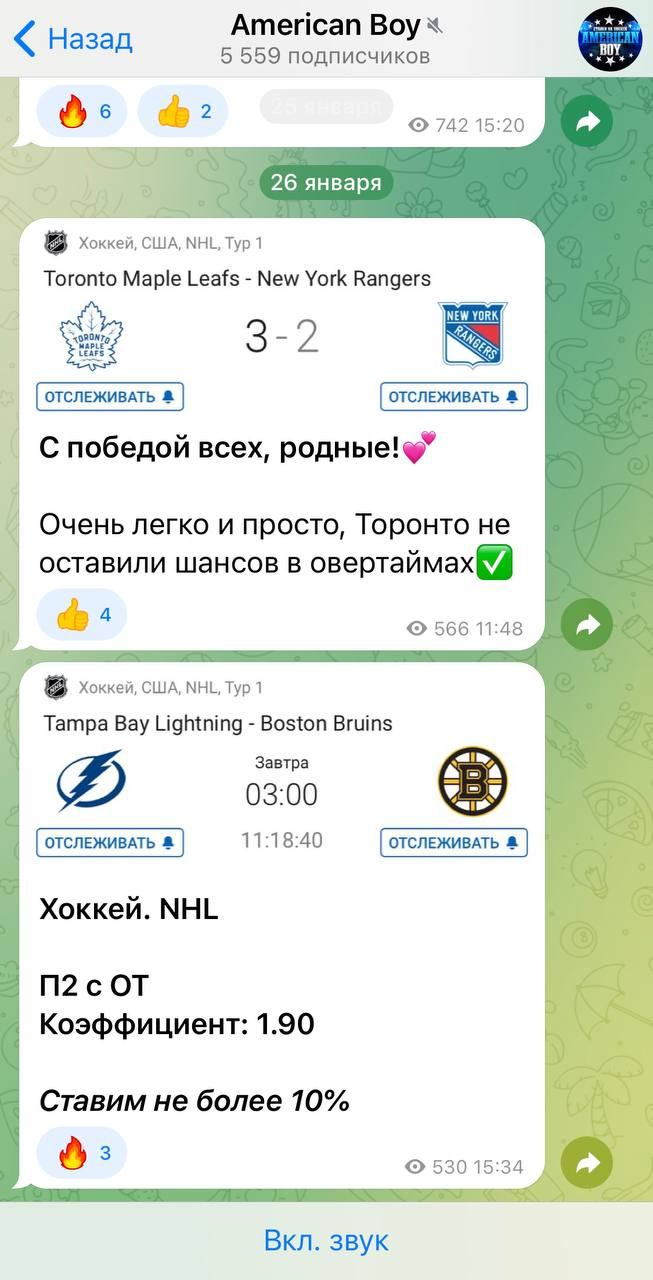Viewport: 653px width, 1280px height.
Task: Forward the Toronto victory post
Action: pos(587,626)
